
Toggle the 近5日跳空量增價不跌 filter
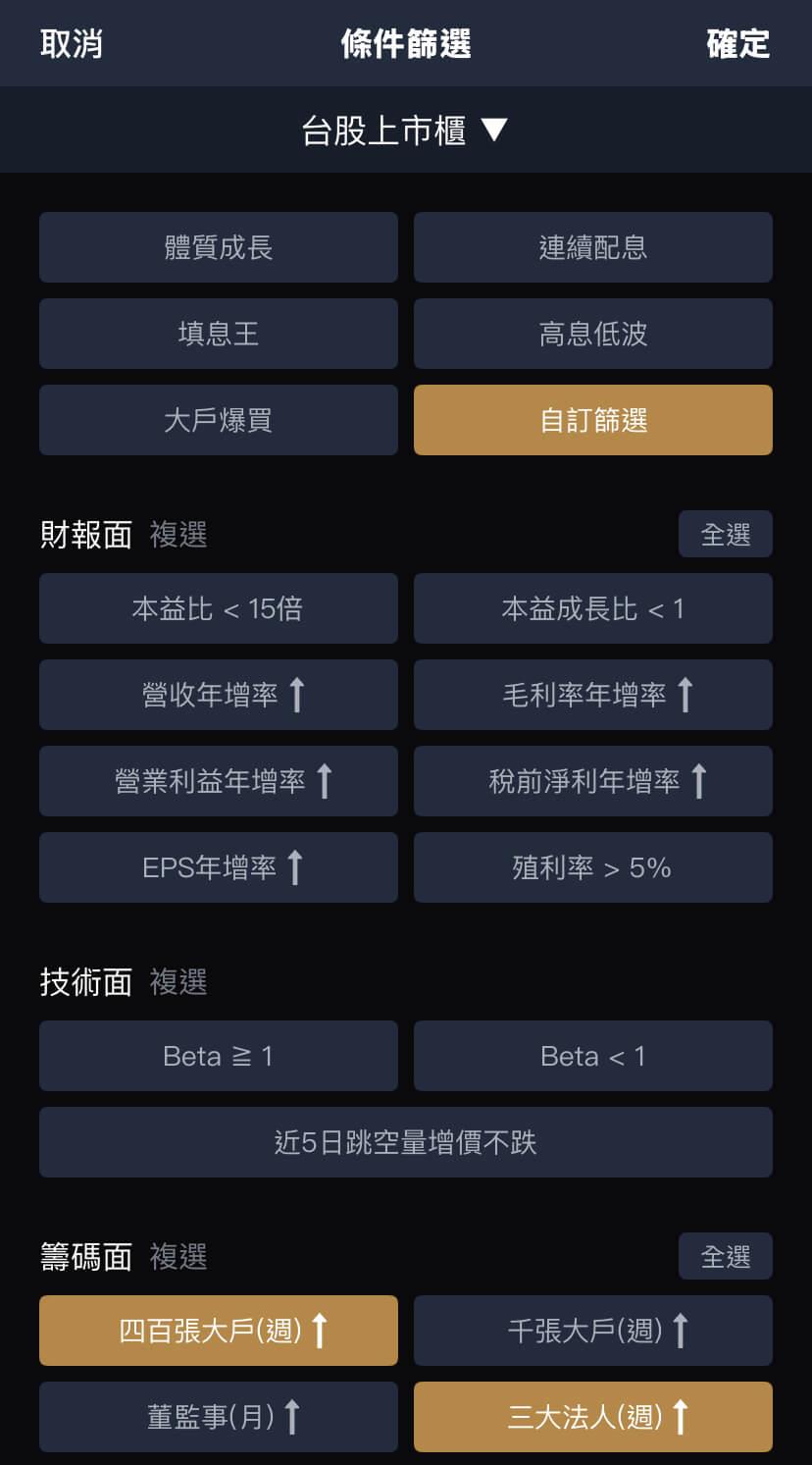[x=405, y=1142]
